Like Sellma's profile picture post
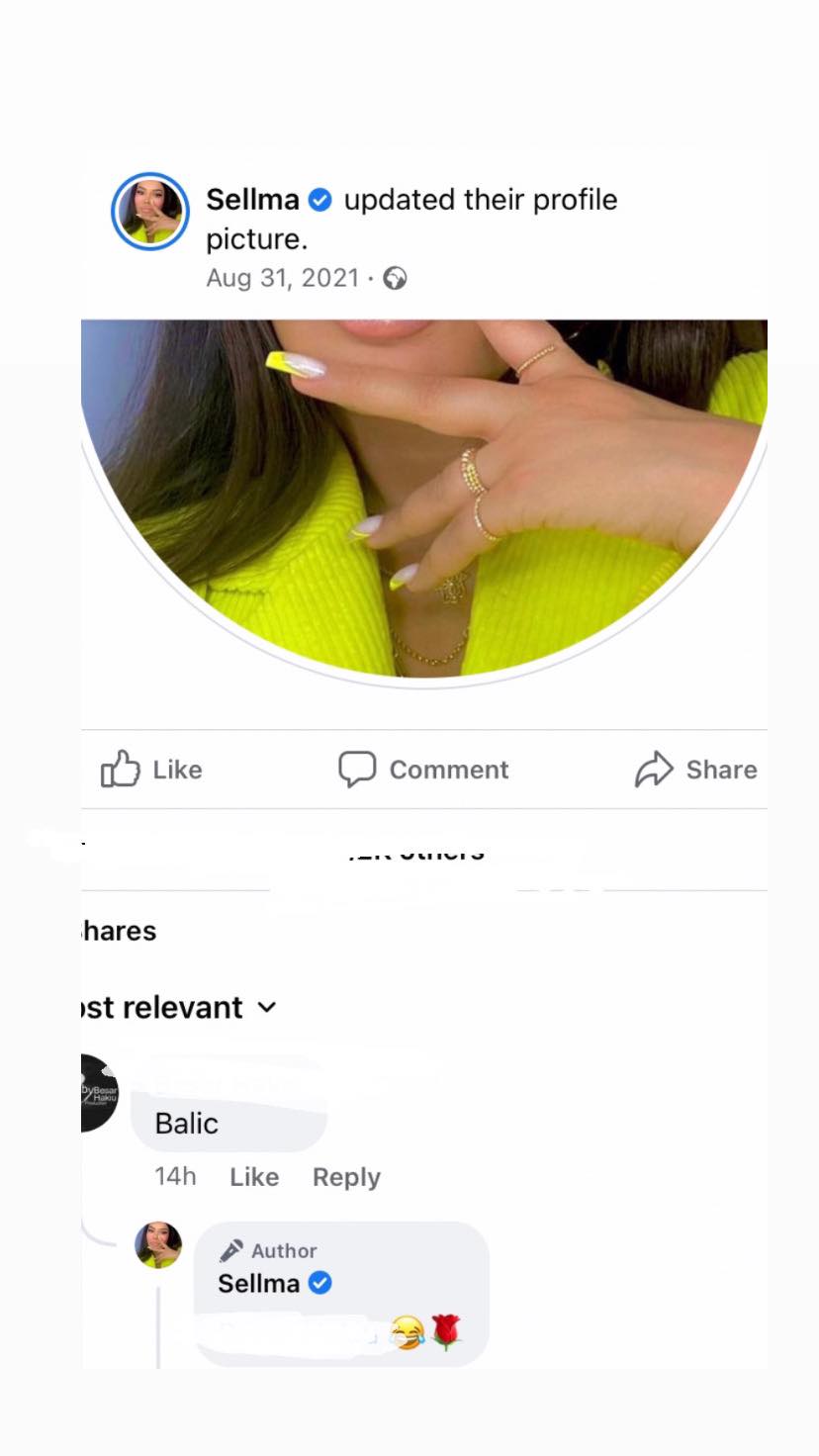Screen dimensions: 819x1456 click(151, 770)
